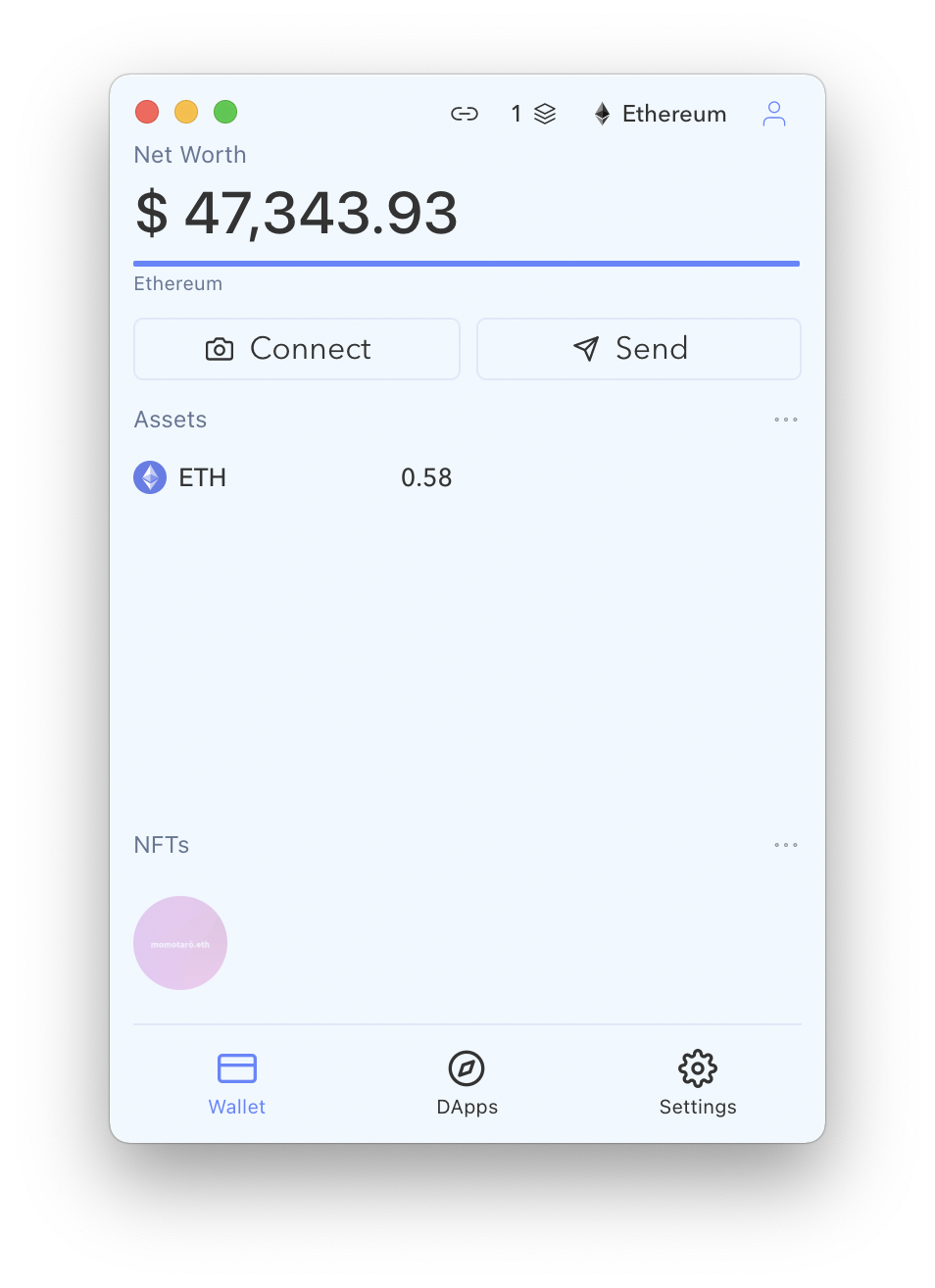
Task: Switch to the Wallet tab
Action: tap(237, 1083)
